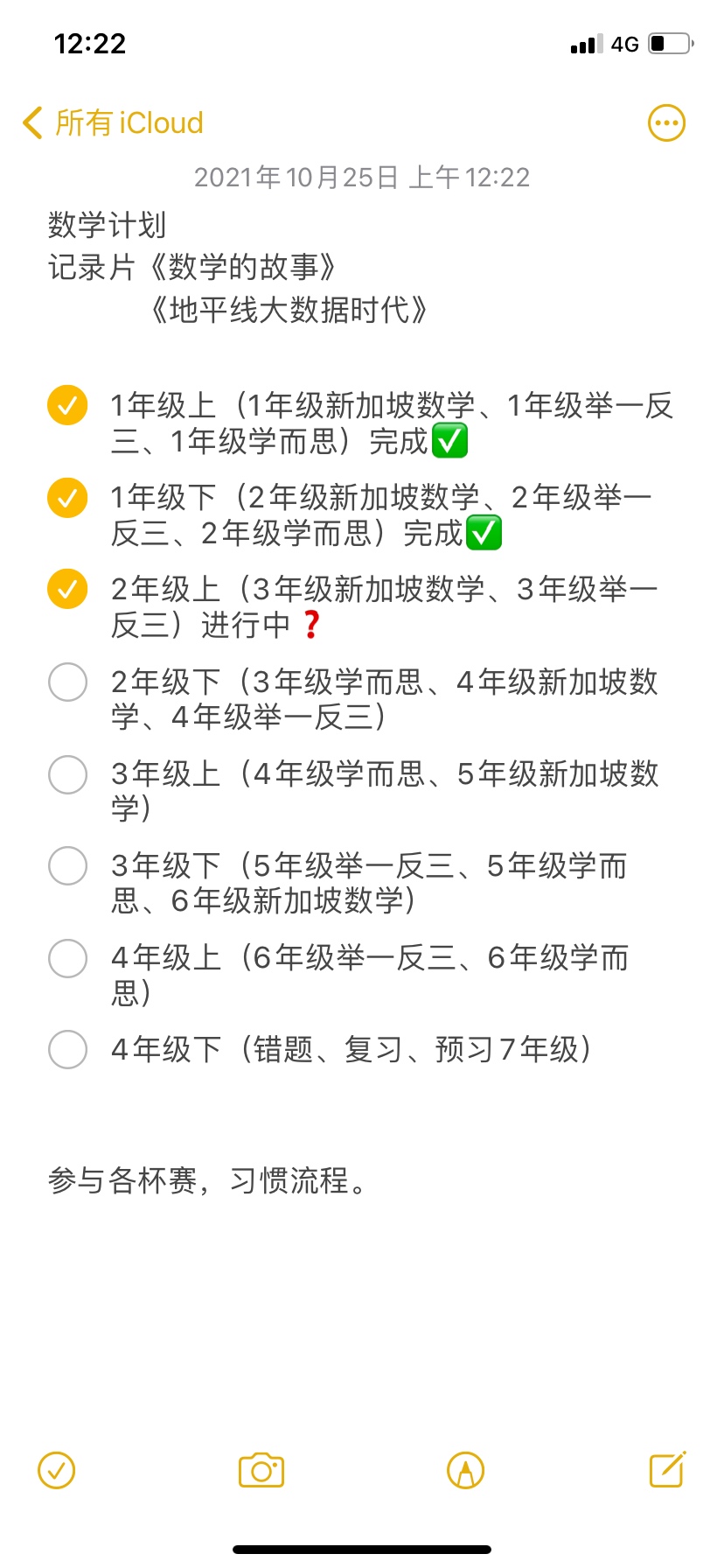This screenshot has width=724, height=1568.
Task: Uncheck the 1年级下 checklist item
Action: point(67,498)
